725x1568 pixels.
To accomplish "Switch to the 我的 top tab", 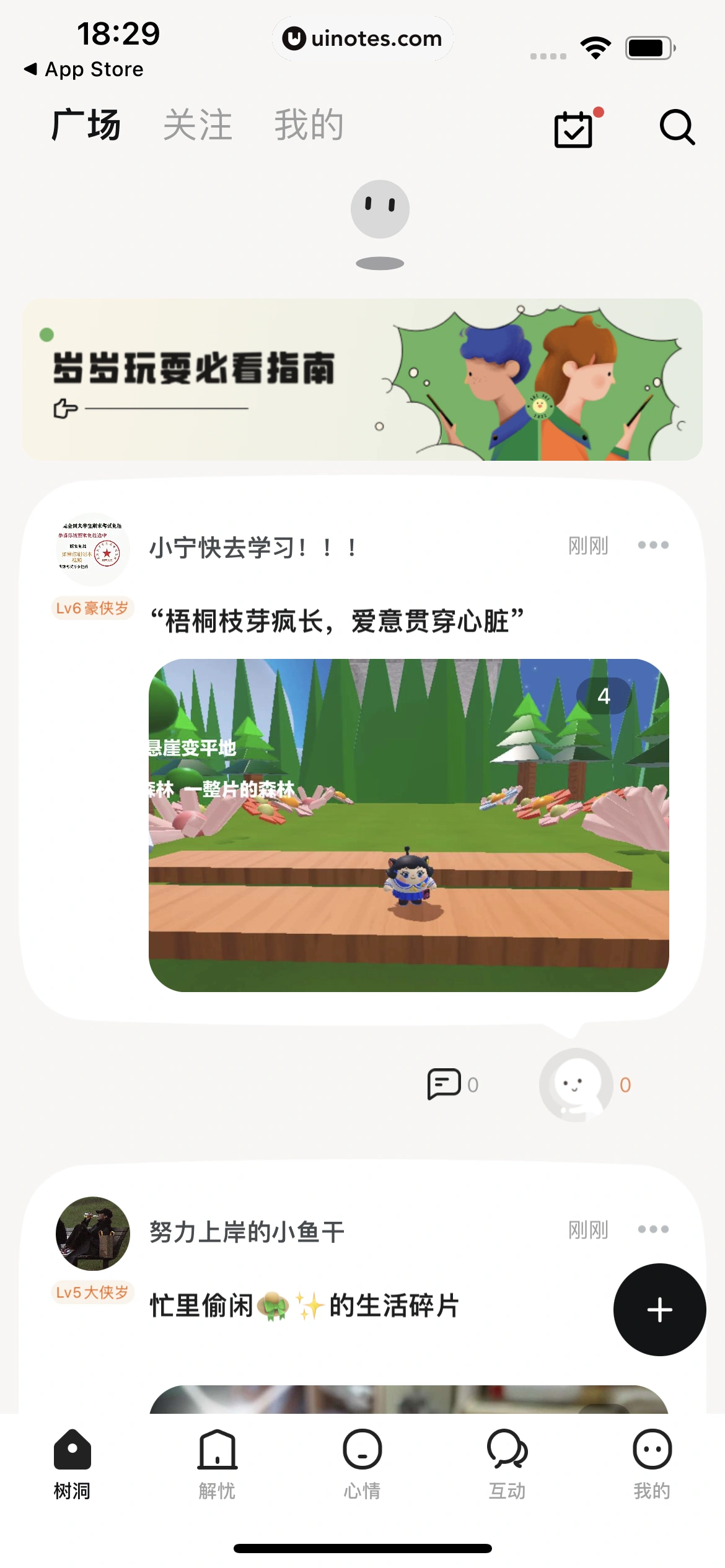I will tap(309, 125).
